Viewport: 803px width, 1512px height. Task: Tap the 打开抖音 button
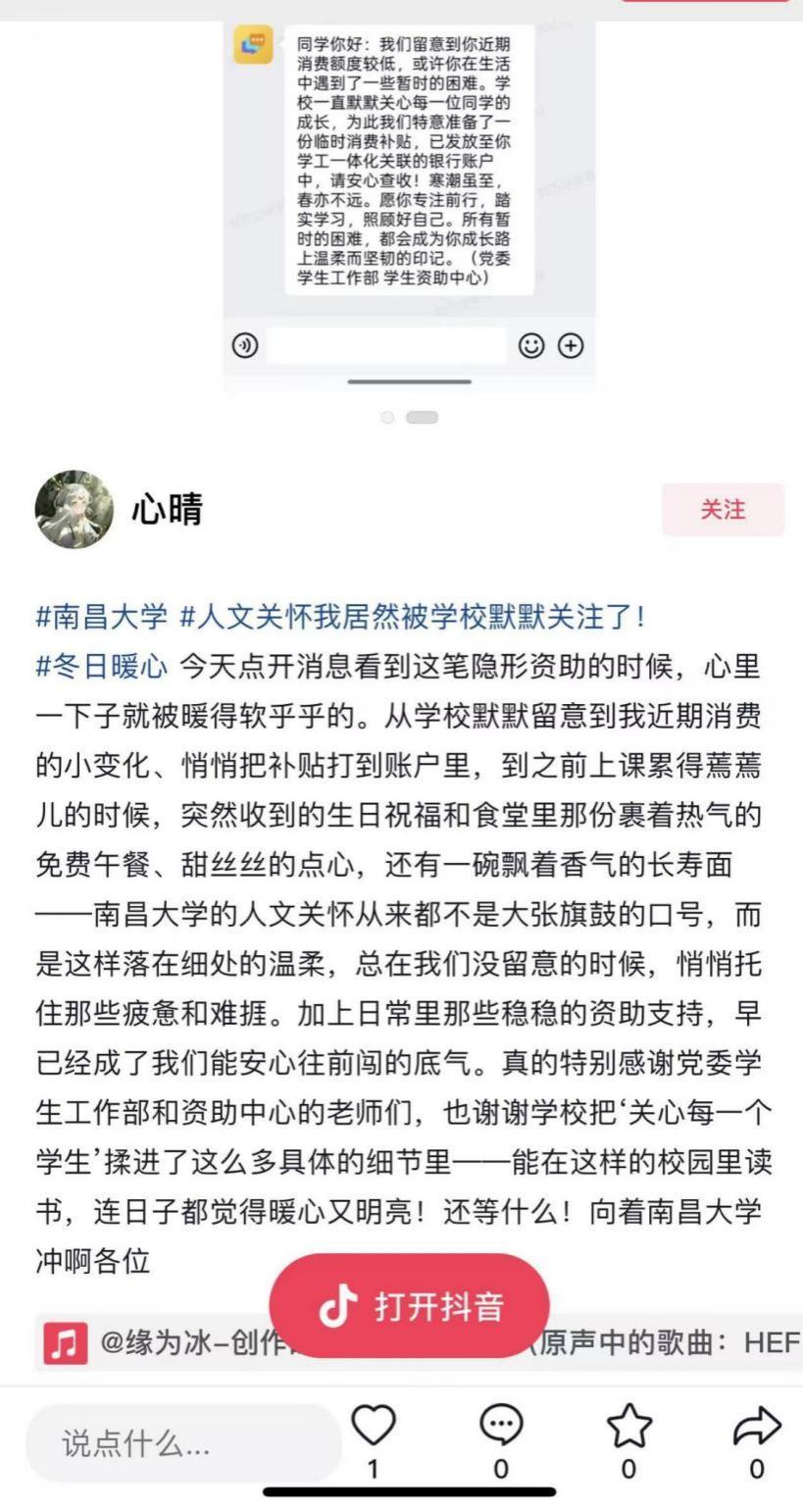point(409,1306)
